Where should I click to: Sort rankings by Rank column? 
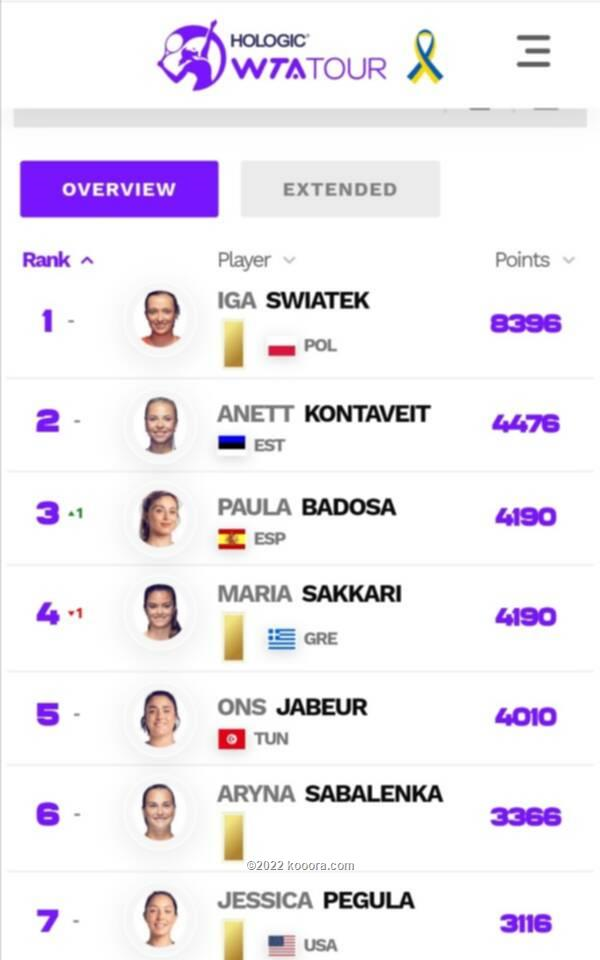58,260
